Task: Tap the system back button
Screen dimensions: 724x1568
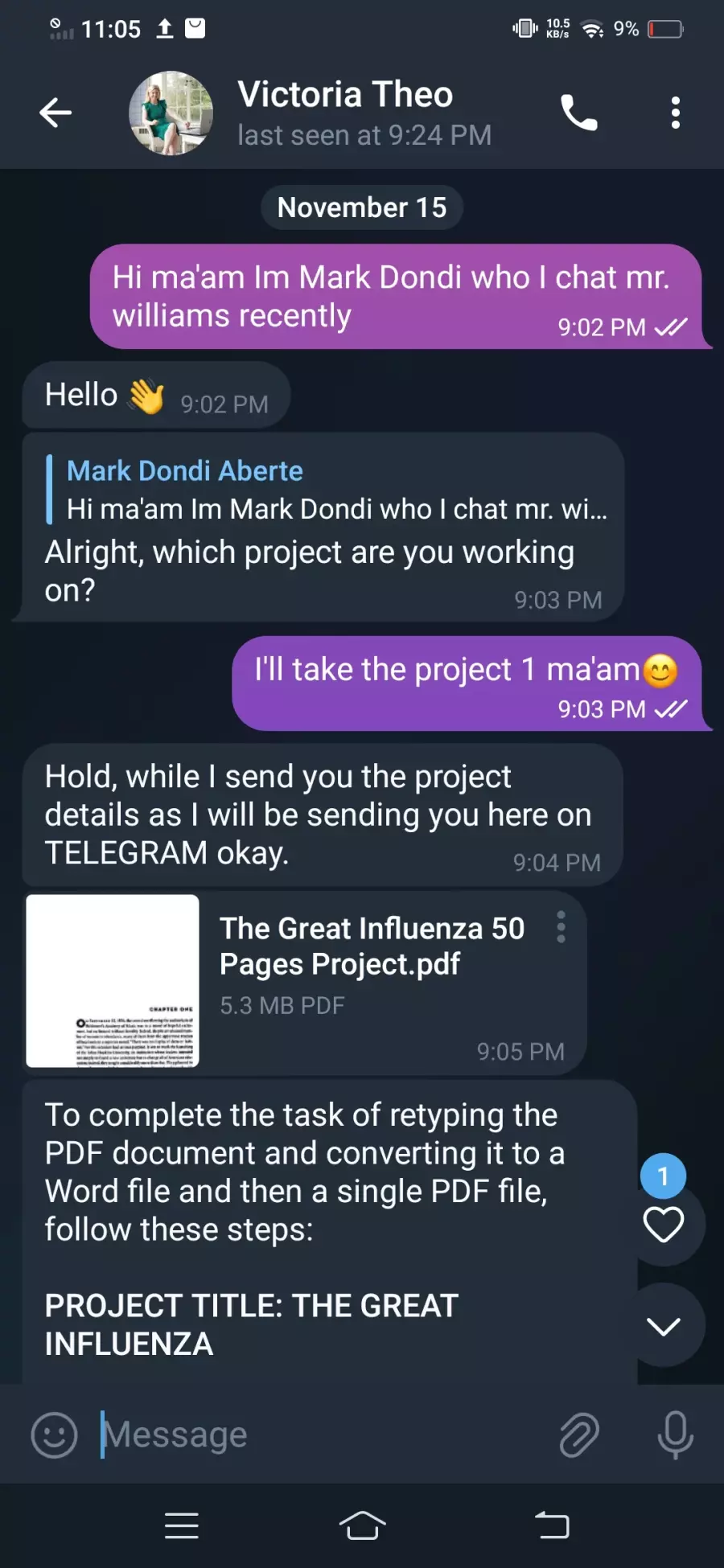Action: tap(553, 1525)
